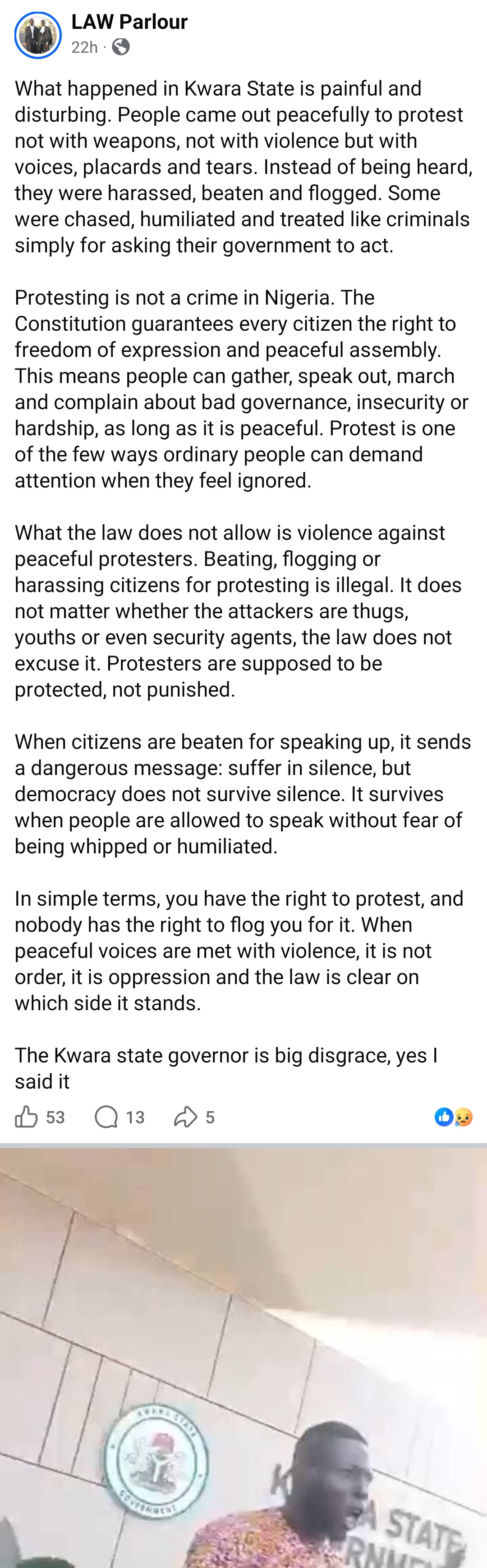The image size is (487, 1568).
Task: Open the video below the post
Action: tap(244, 1358)
